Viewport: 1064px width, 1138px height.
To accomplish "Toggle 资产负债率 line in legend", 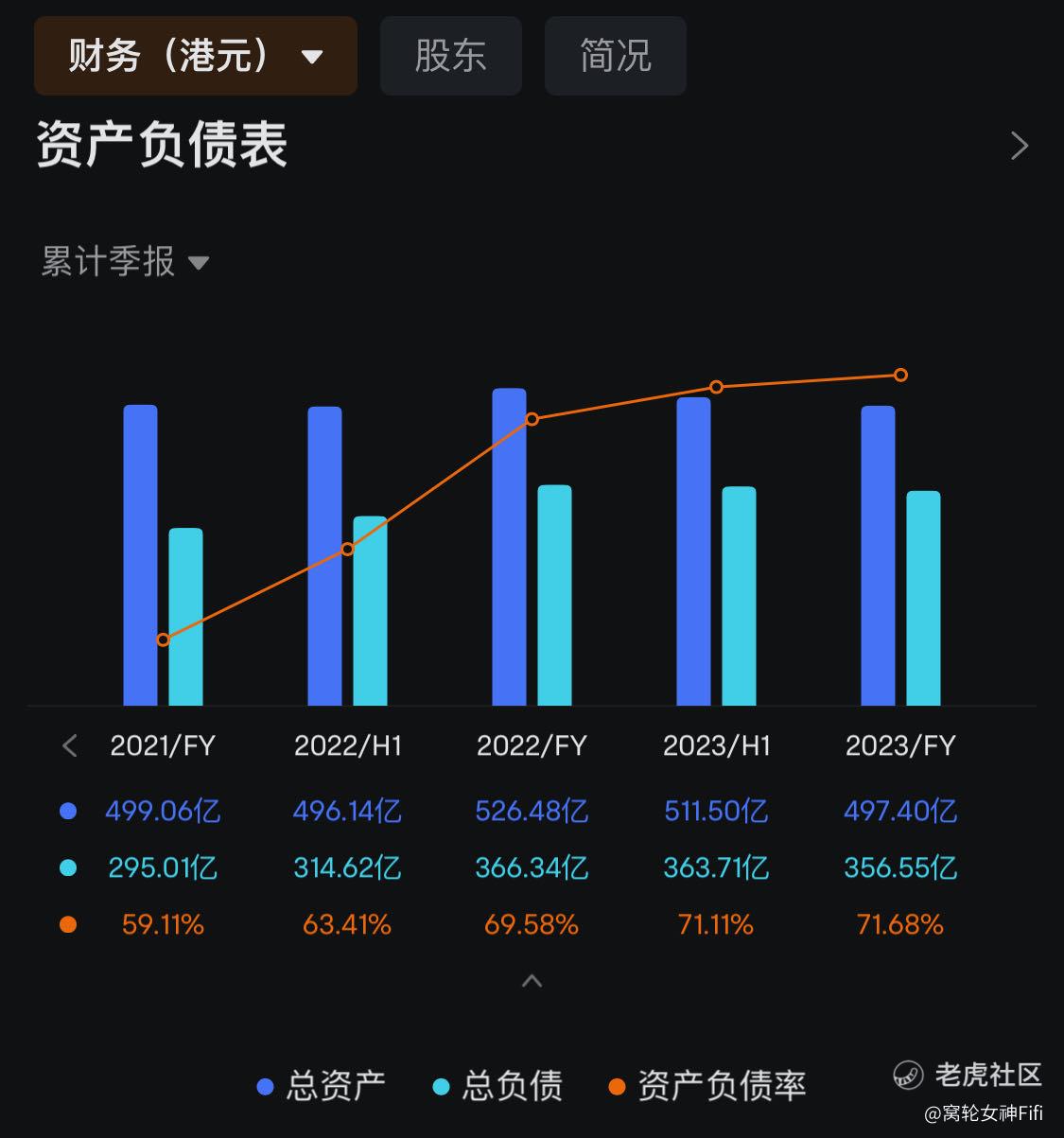I will coord(706,1085).
